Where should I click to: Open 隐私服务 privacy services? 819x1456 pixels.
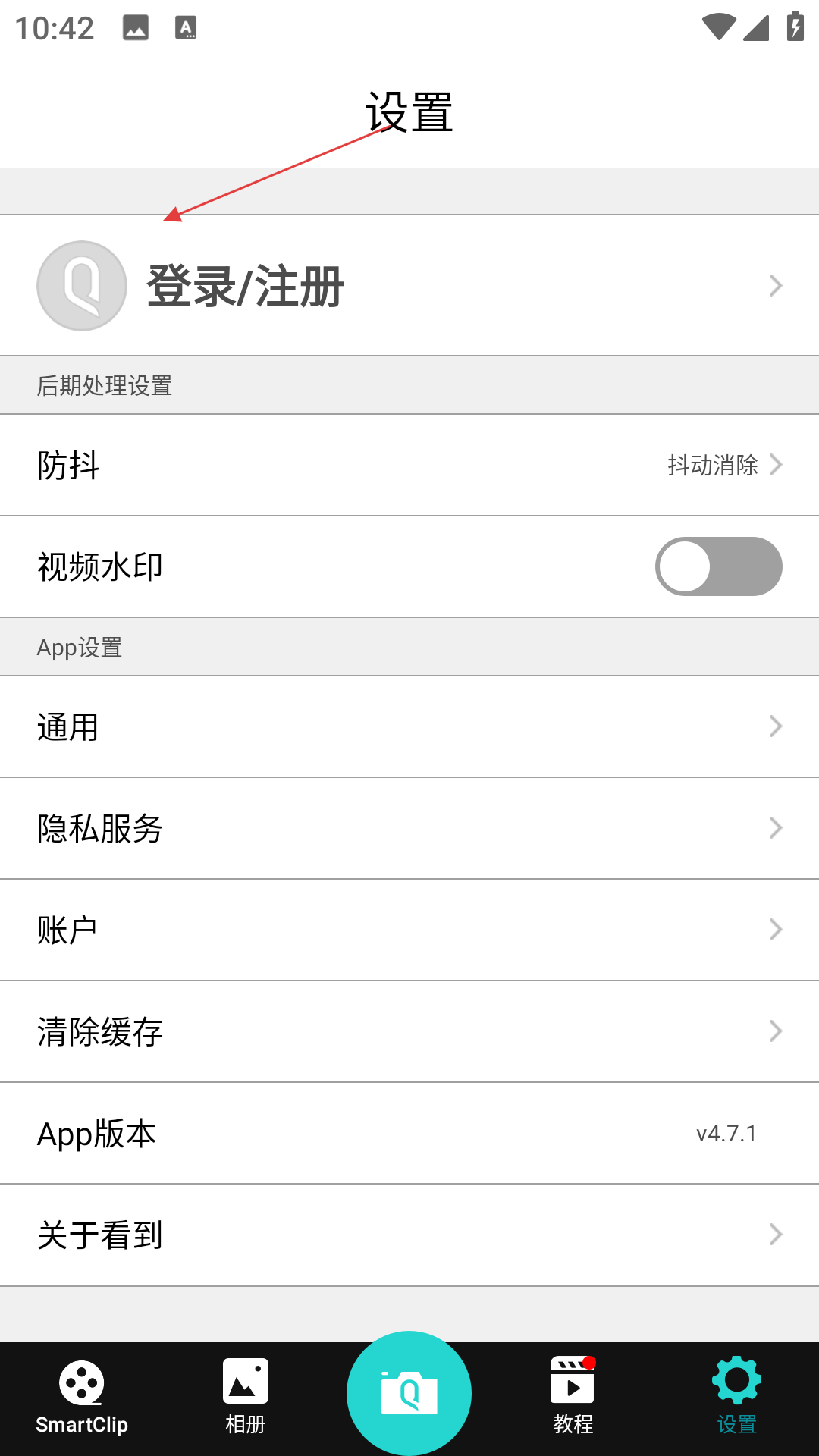(x=409, y=828)
